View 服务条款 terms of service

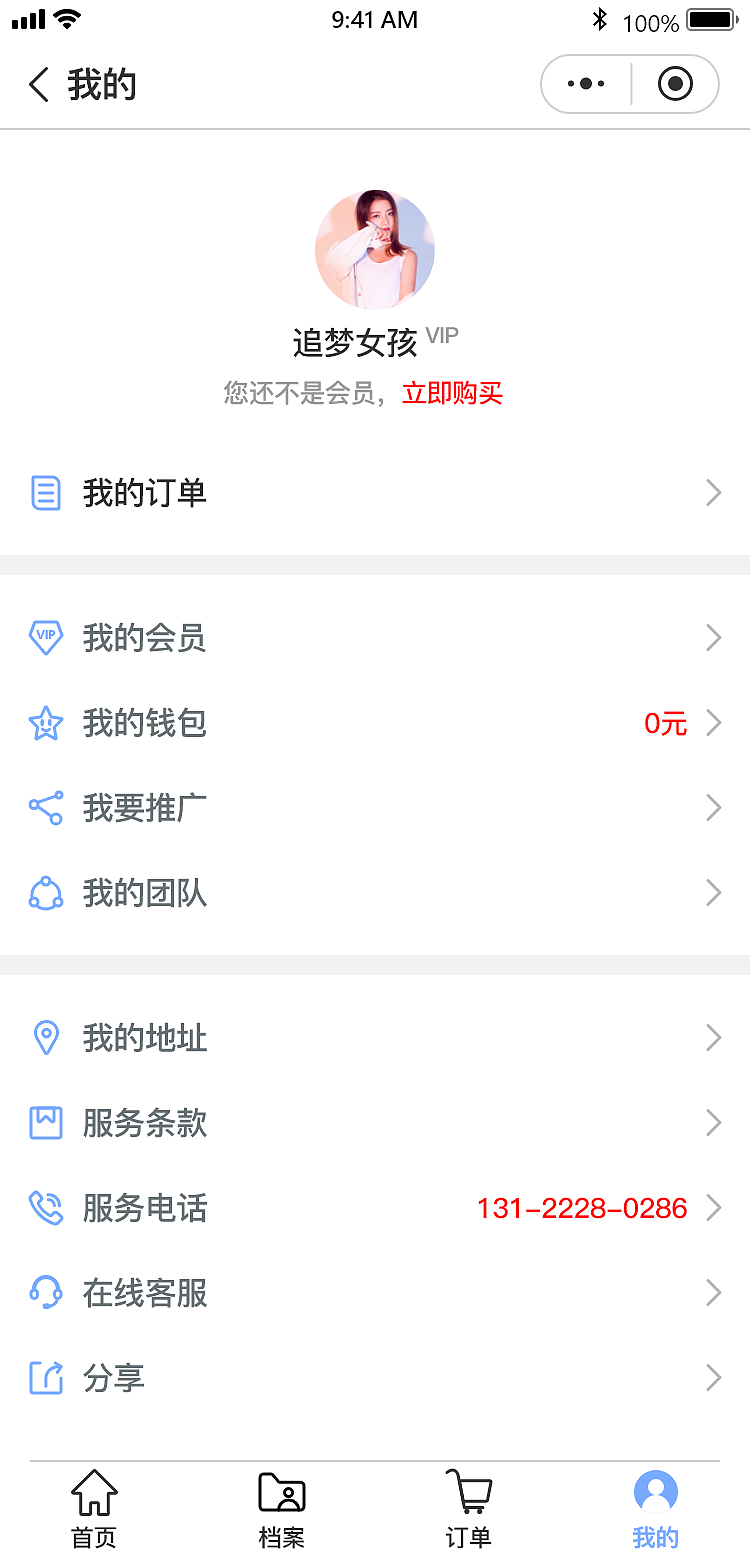click(375, 1123)
